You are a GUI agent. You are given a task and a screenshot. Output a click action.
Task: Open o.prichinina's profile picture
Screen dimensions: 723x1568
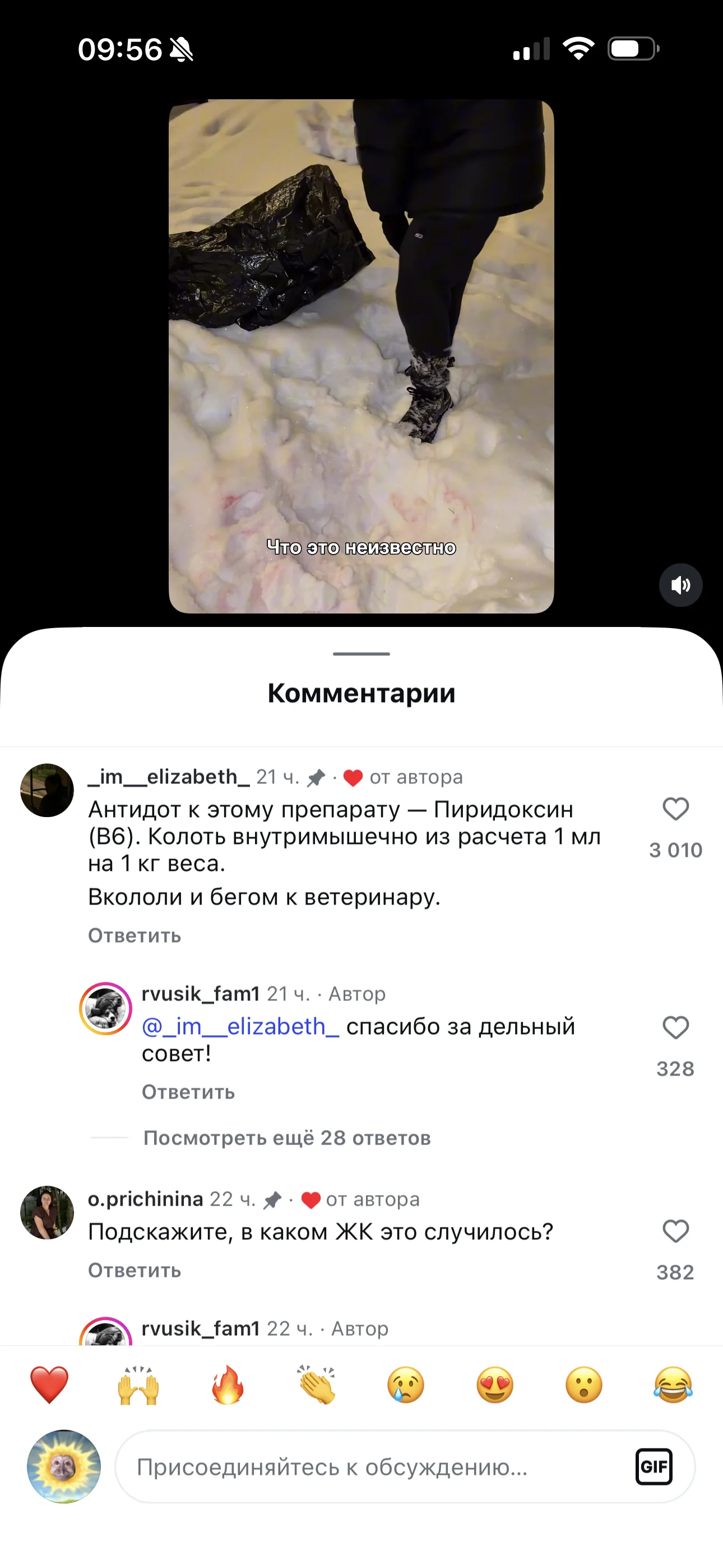coord(47,1212)
